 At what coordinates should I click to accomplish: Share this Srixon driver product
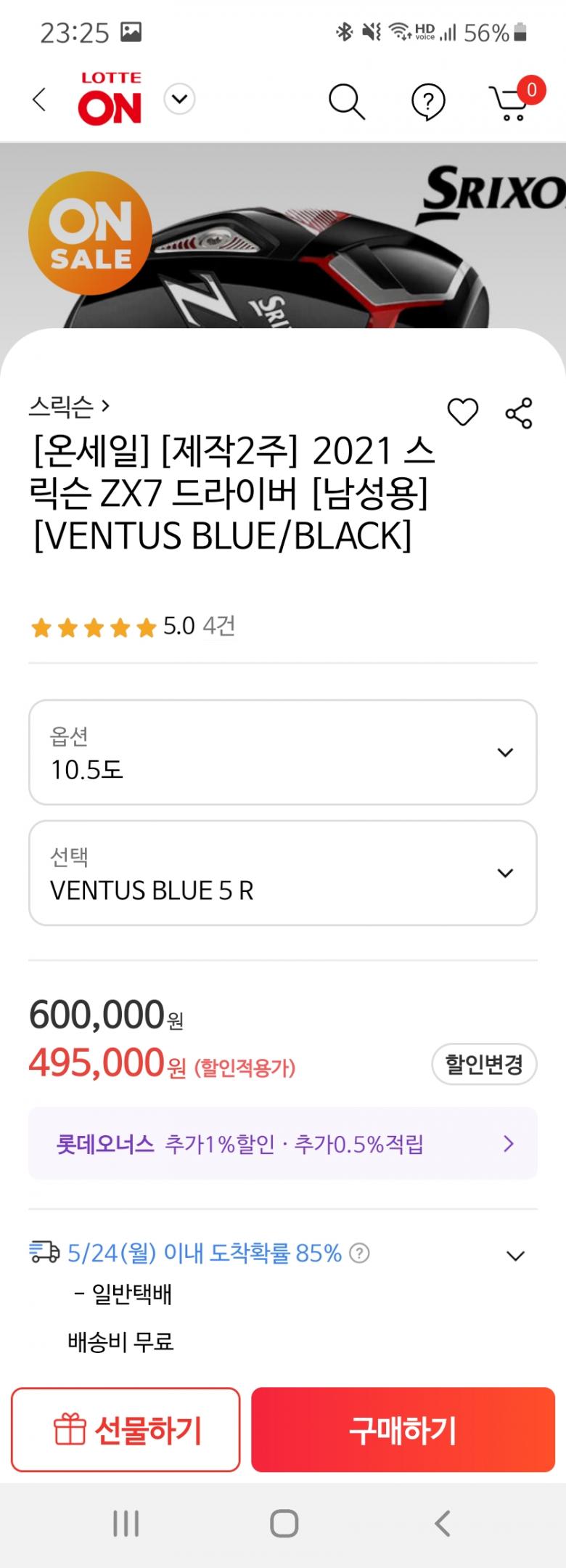(x=519, y=413)
